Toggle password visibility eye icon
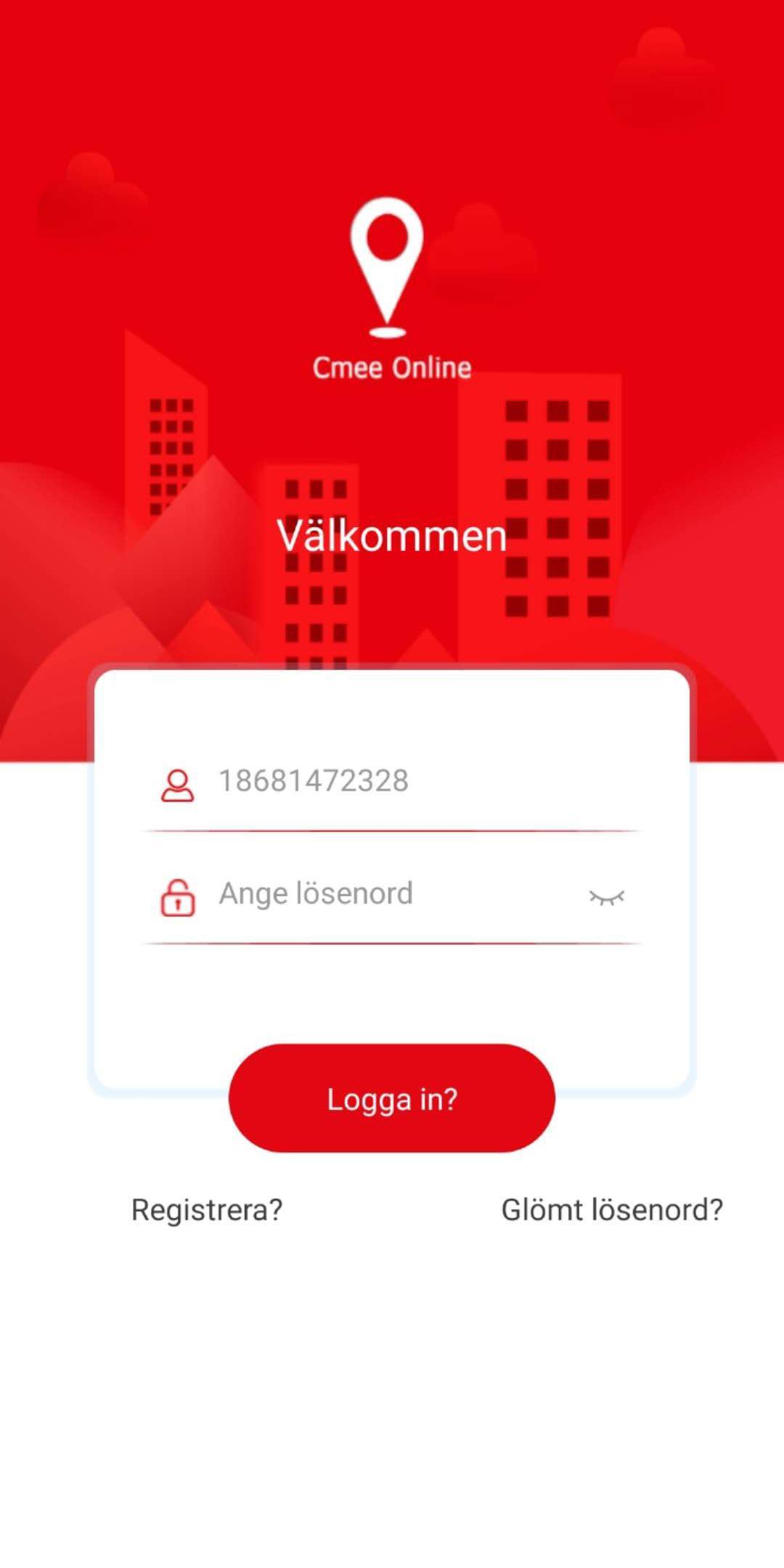 606,898
